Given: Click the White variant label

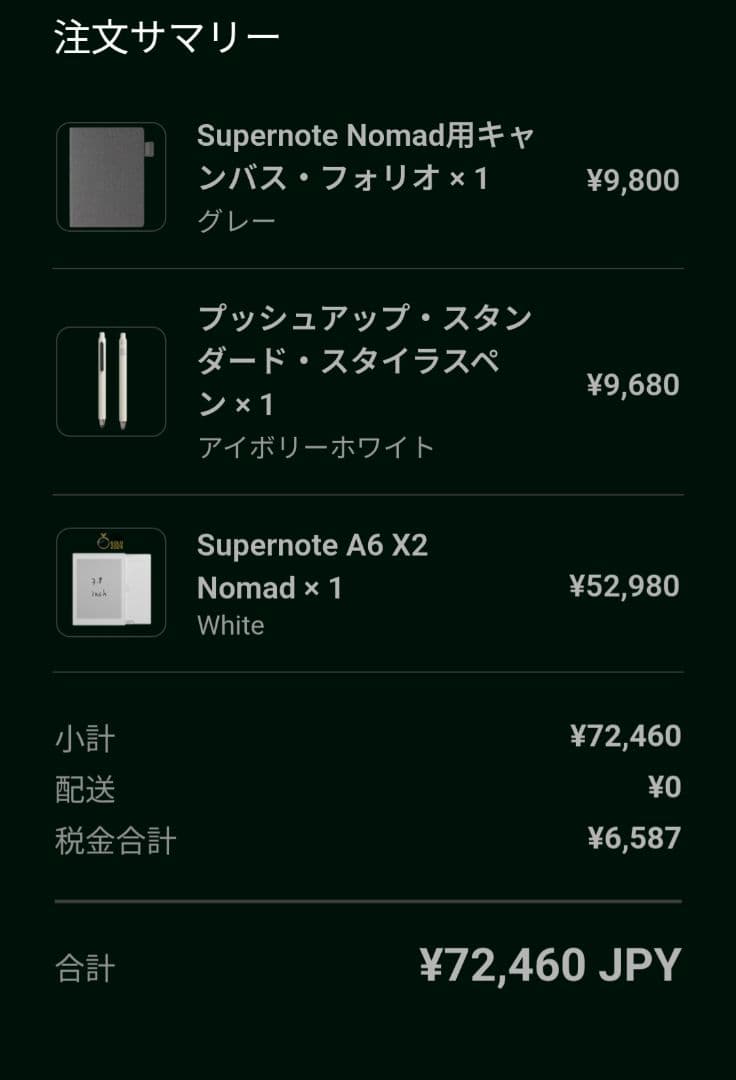Looking at the screenshot, I should coord(231,626).
